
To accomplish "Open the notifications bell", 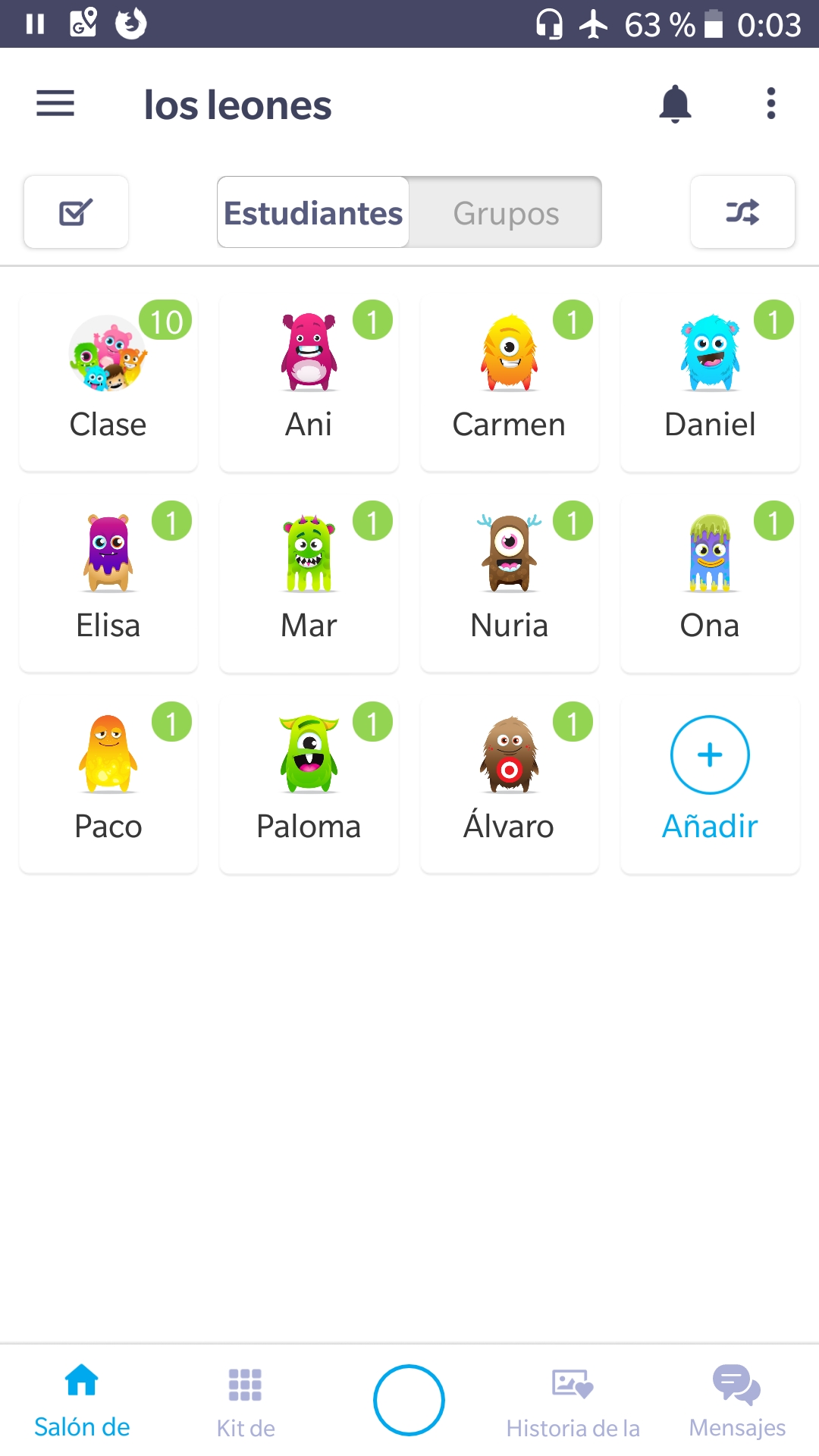I will (675, 104).
